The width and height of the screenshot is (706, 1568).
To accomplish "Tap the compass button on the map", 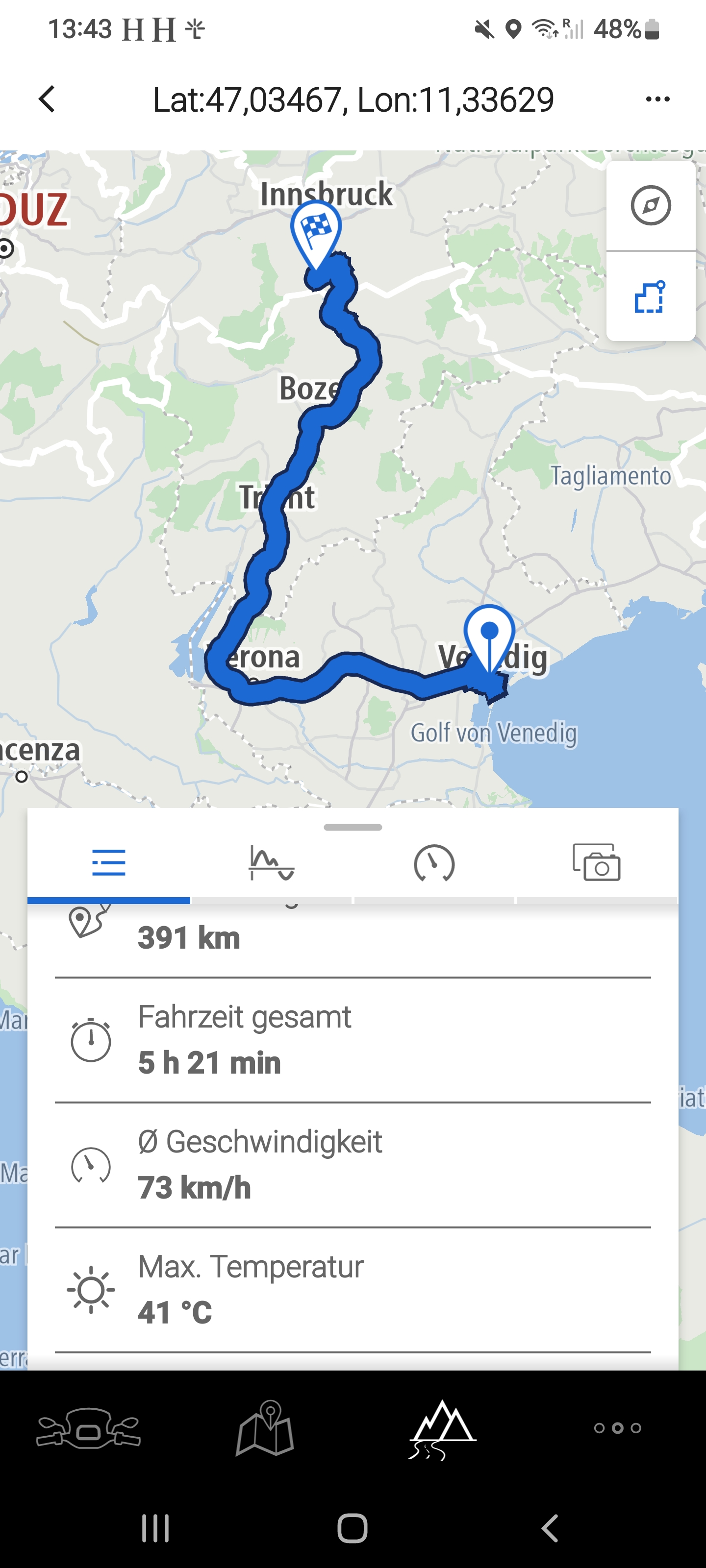I will (651, 206).
